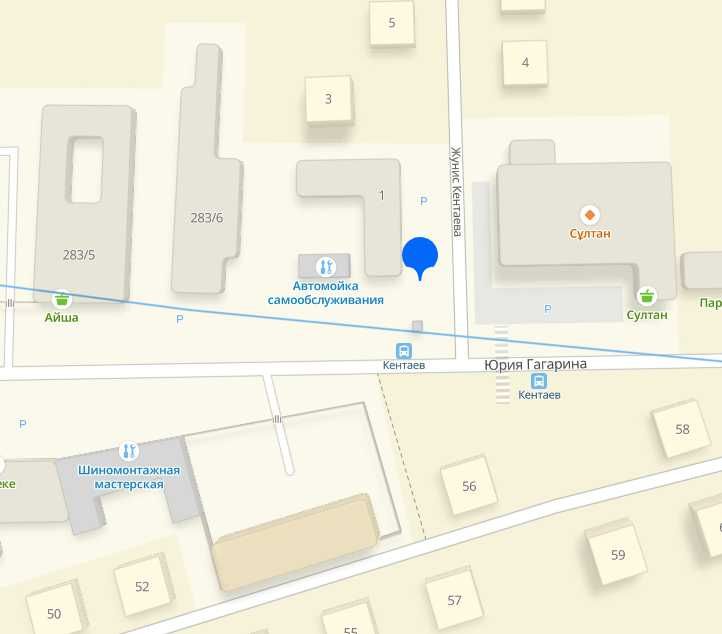Select the Айша grocery store marker
This screenshot has width=722, height=634.
coord(62,298)
